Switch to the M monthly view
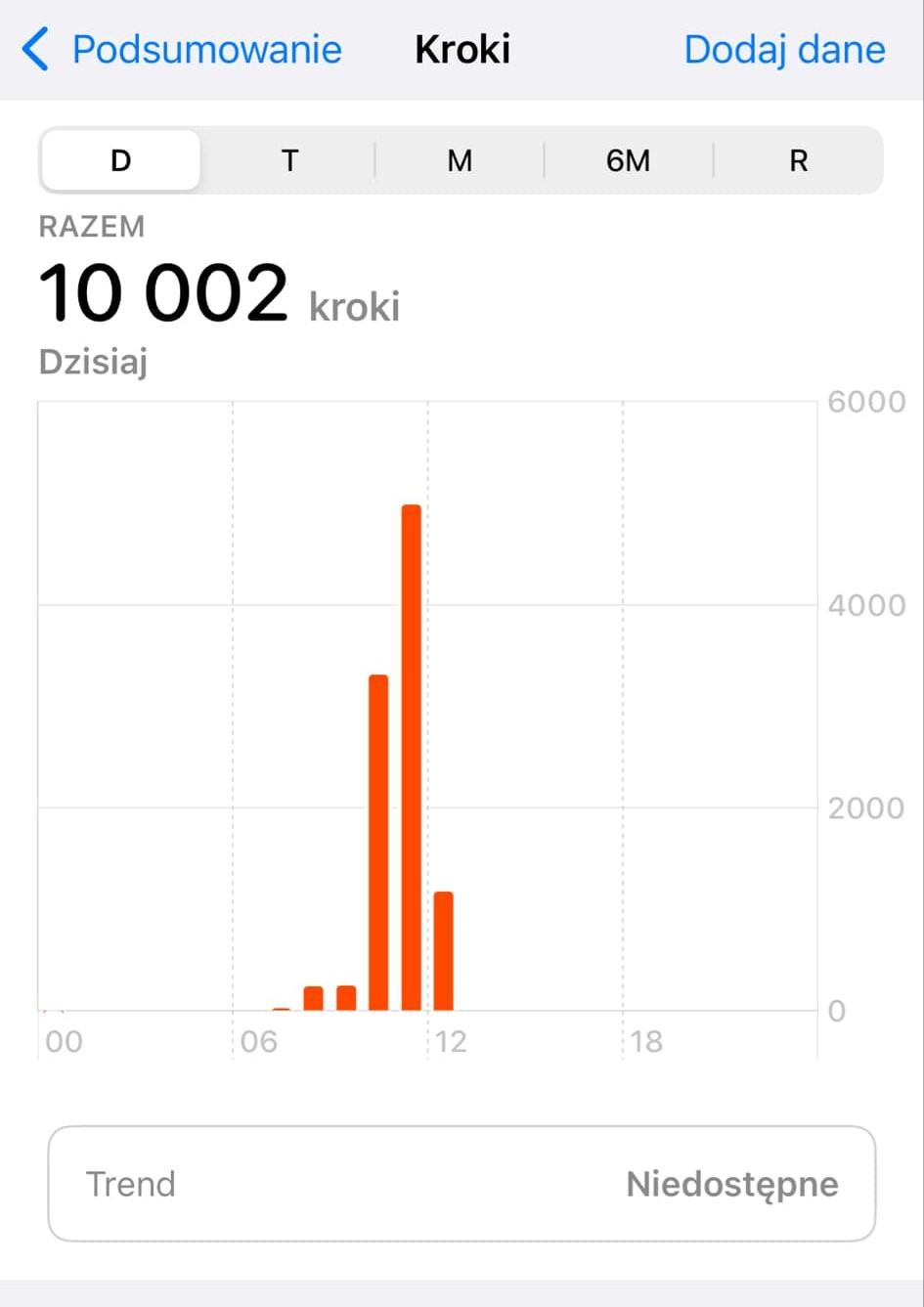The height and width of the screenshot is (1307, 924). 460,160
